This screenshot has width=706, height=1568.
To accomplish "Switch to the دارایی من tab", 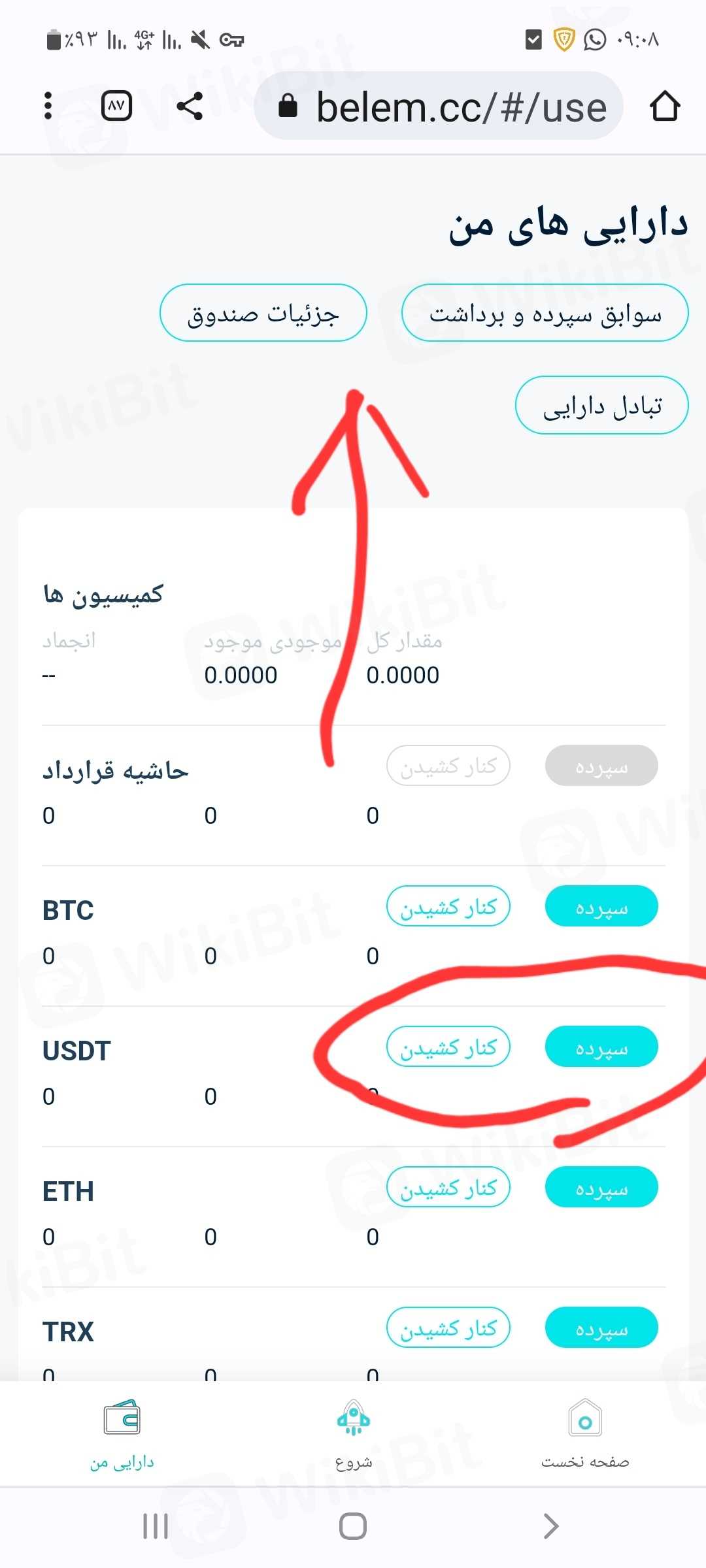I will tap(122, 1434).
